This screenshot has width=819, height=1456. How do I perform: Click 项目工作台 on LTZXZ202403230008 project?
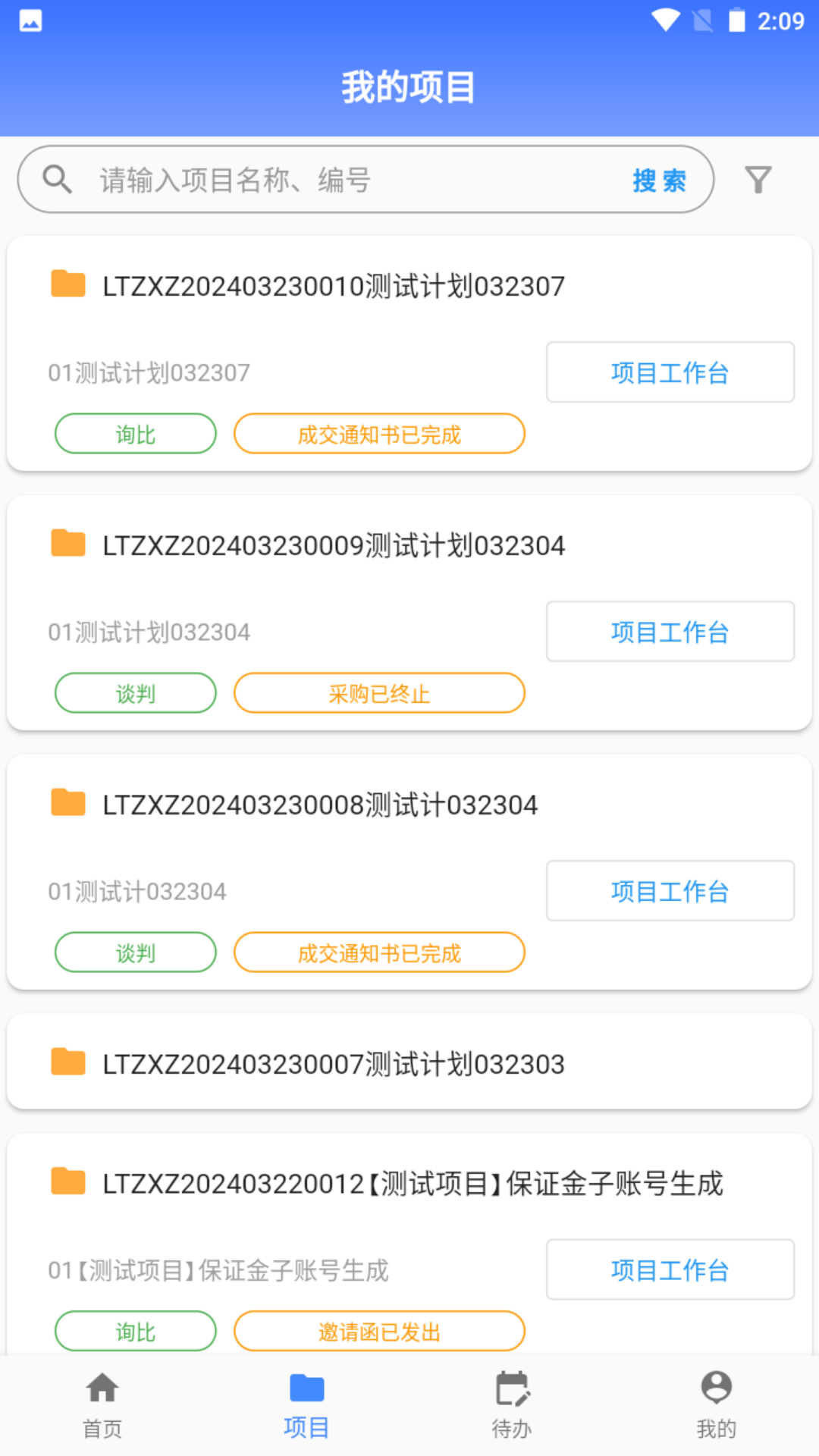click(x=670, y=890)
